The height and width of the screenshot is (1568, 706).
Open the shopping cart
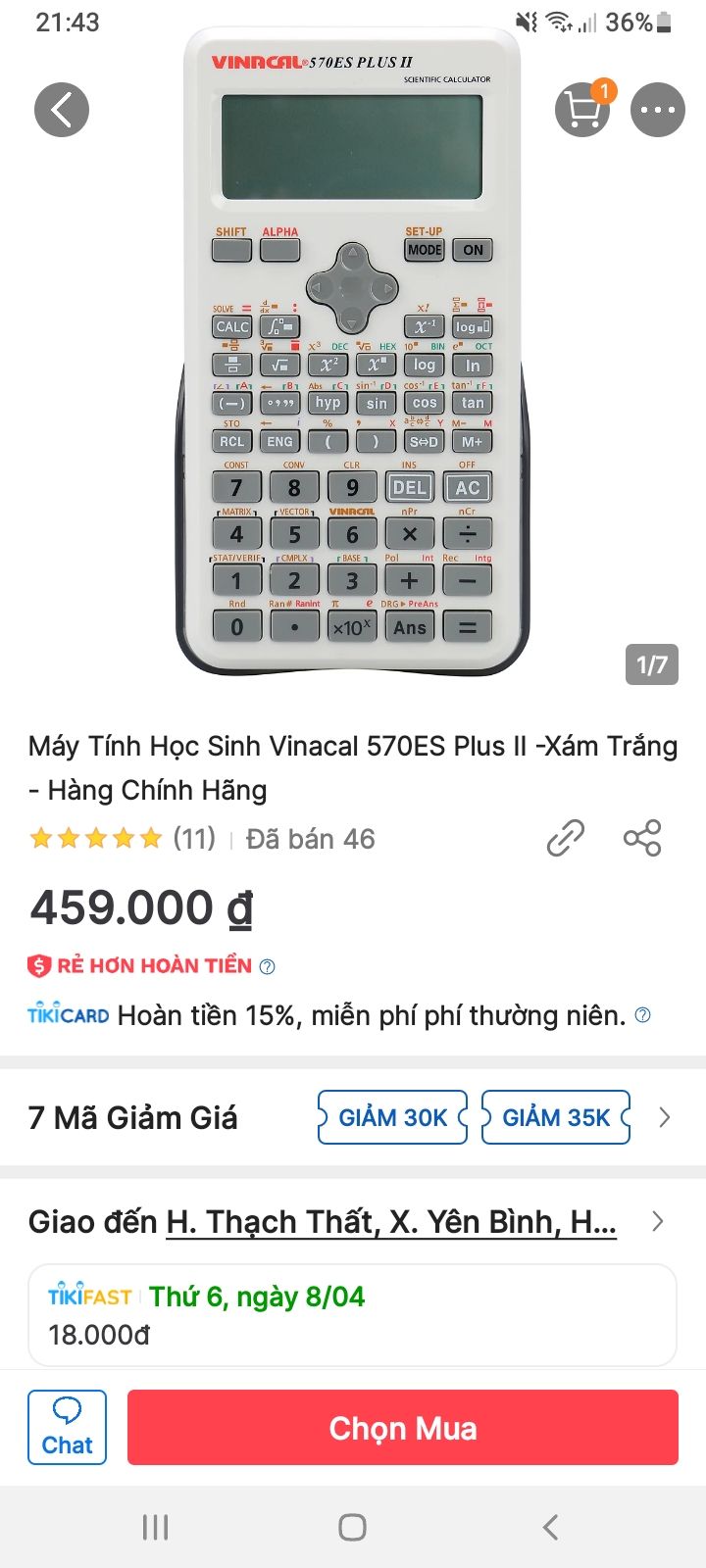pyautogui.click(x=582, y=110)
